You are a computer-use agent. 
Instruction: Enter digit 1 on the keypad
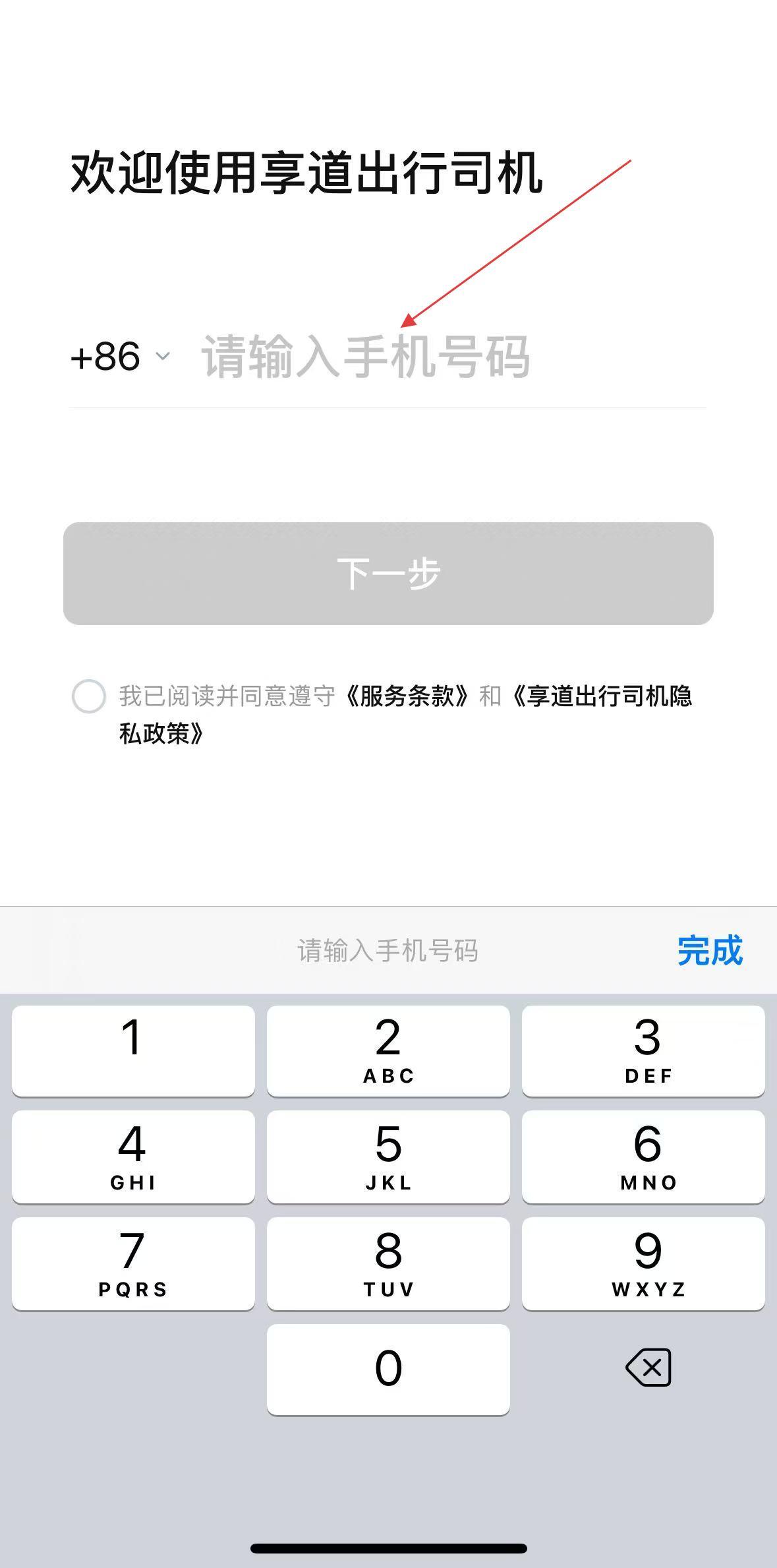(133, 1051)
